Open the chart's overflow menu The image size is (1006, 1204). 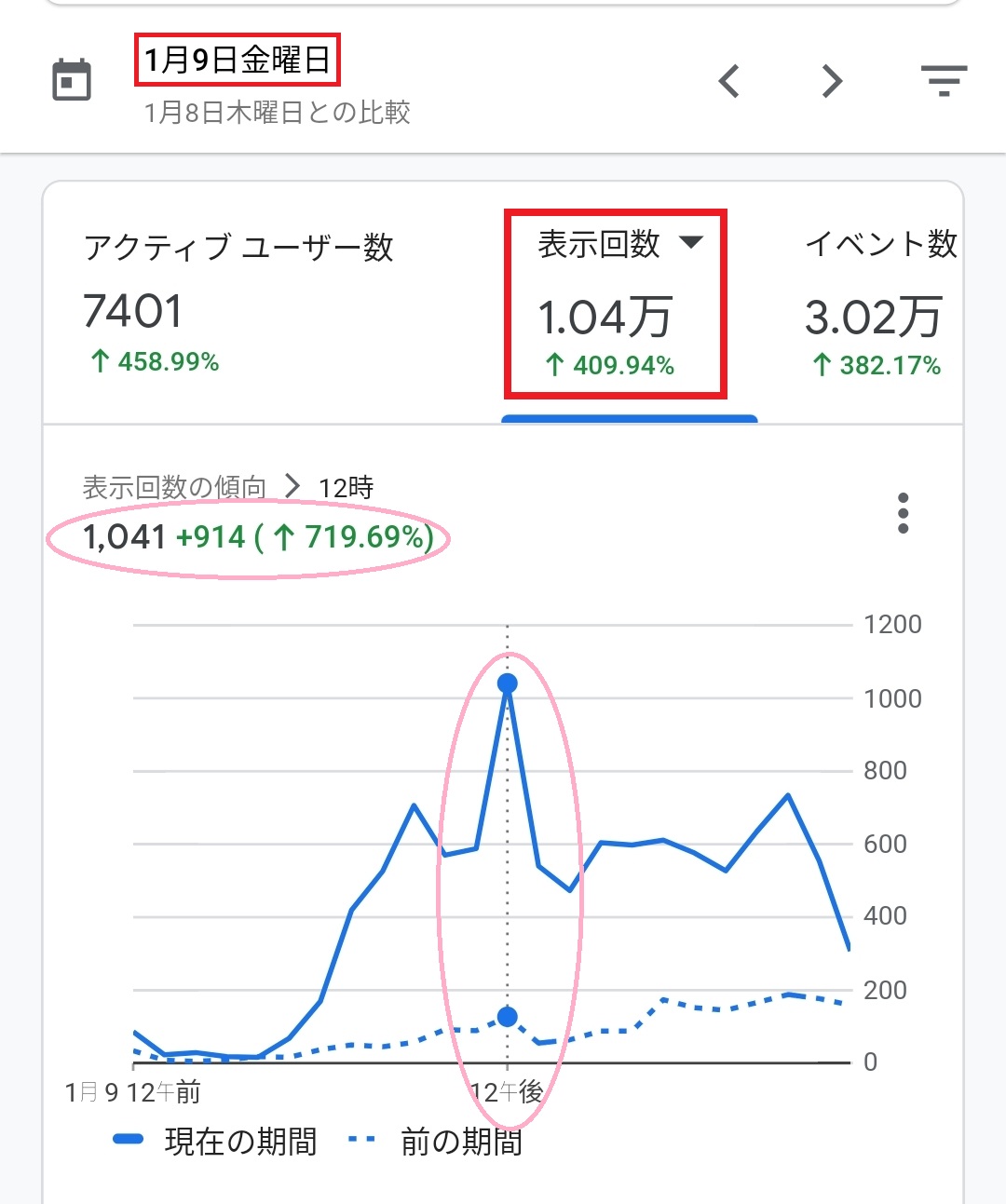(902, 513)
